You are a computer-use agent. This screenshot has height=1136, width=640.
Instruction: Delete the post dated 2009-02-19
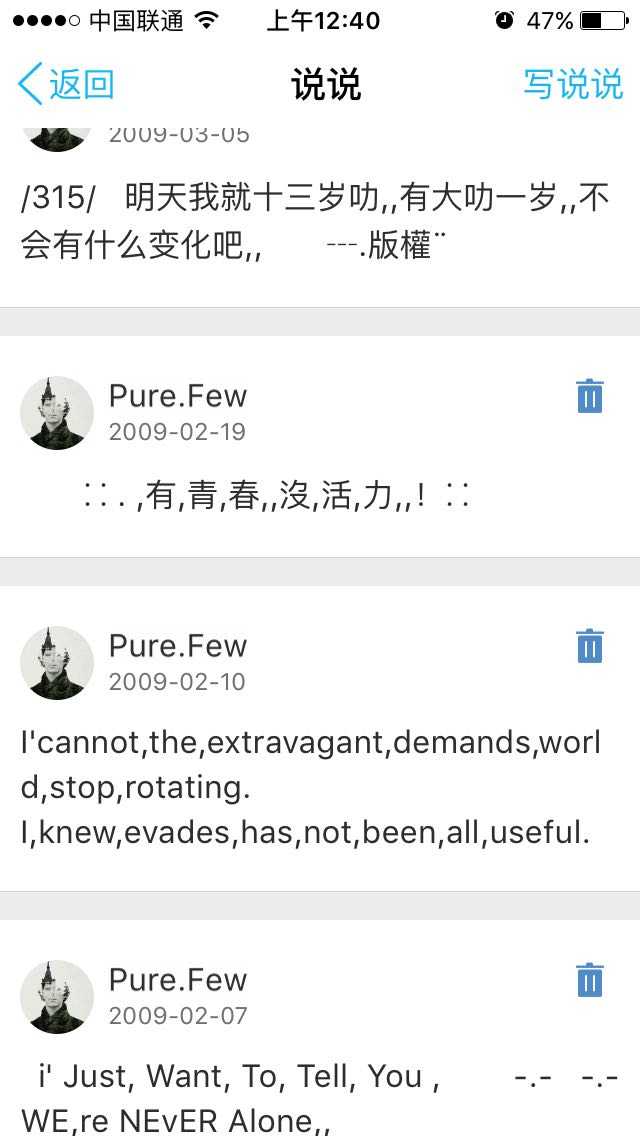590,397
